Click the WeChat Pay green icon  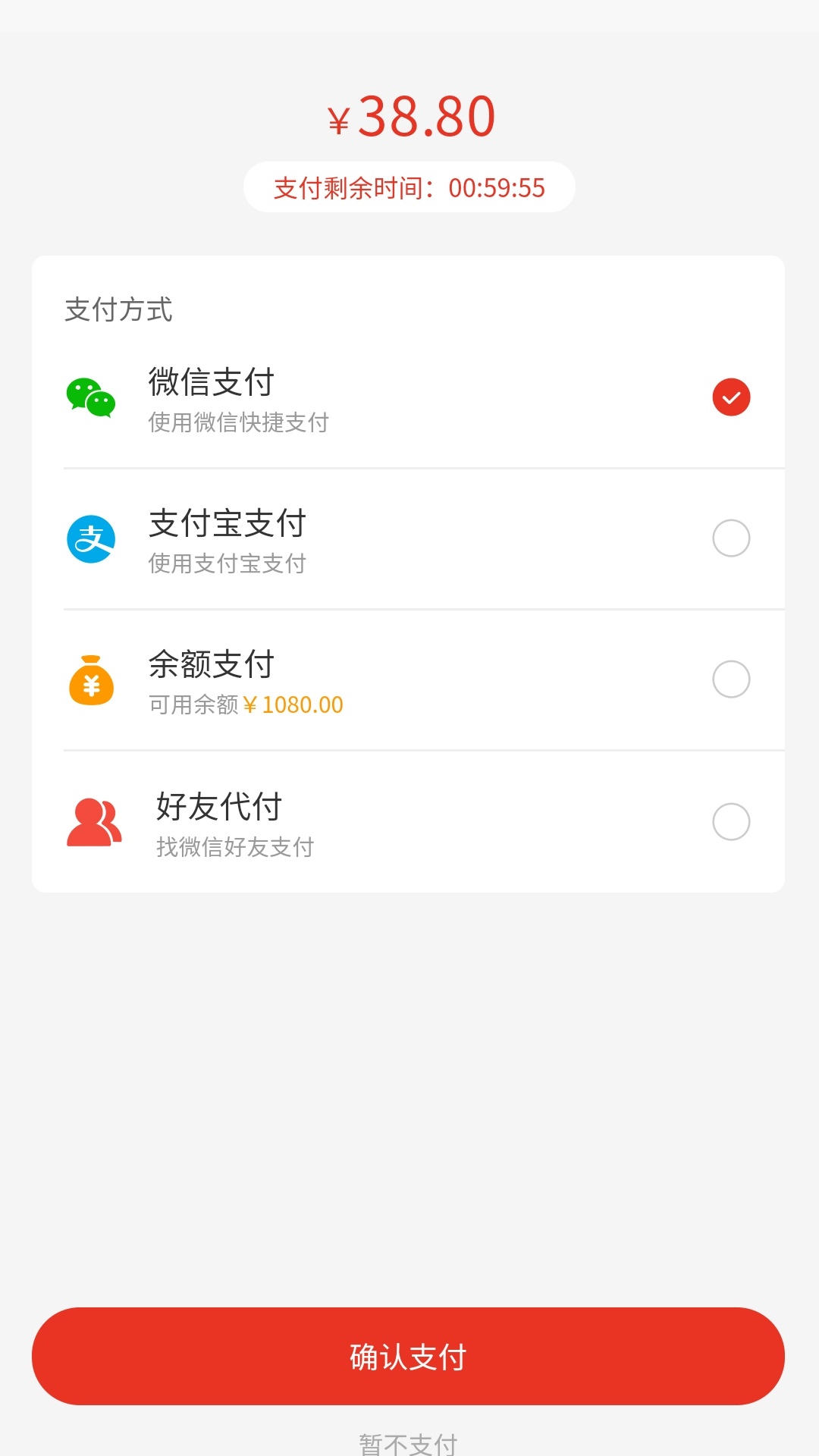tap(92, 398)
